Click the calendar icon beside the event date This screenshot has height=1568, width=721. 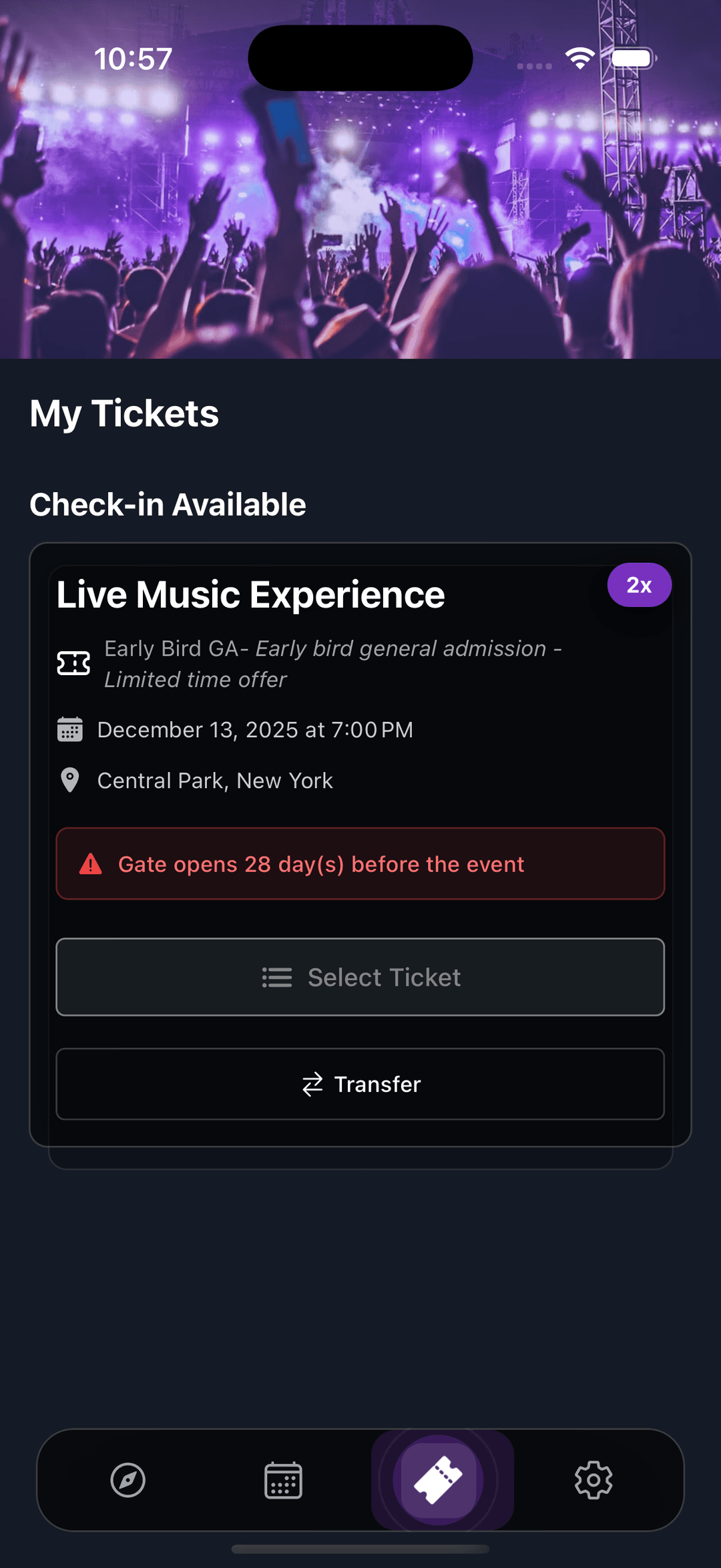pyautogui.click(x=70, y=729)
